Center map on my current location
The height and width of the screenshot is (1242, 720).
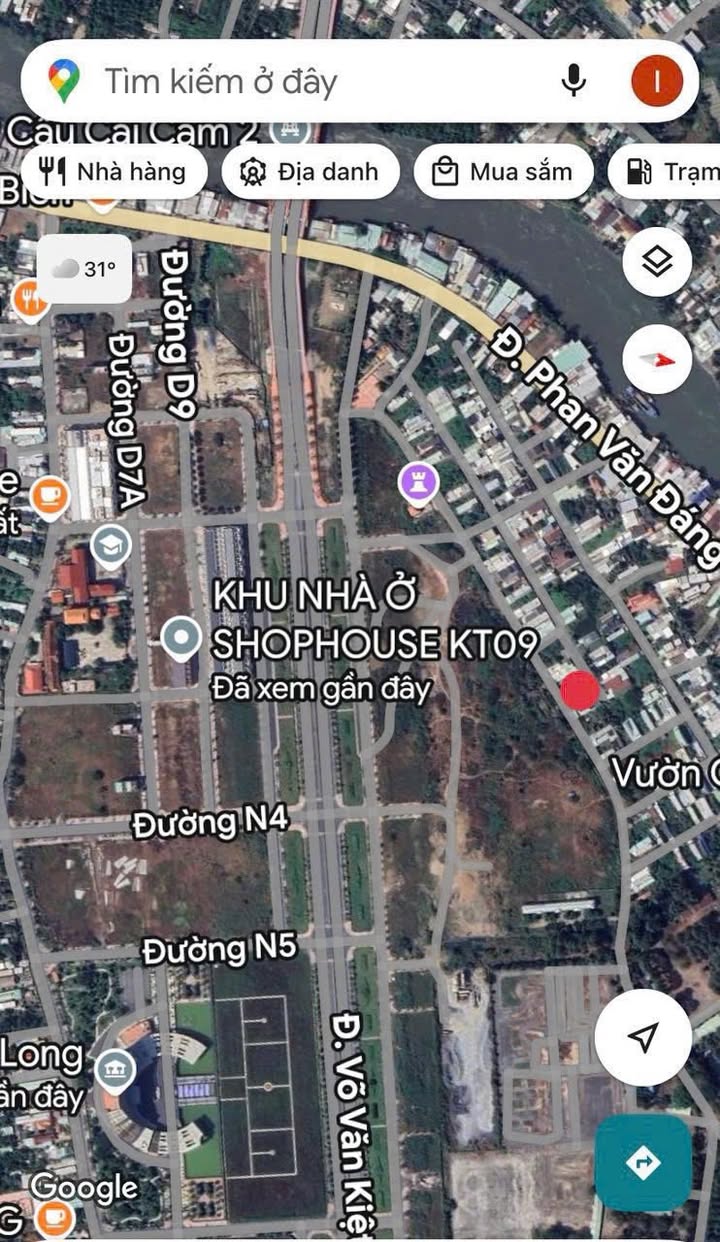coord(644,1037)
